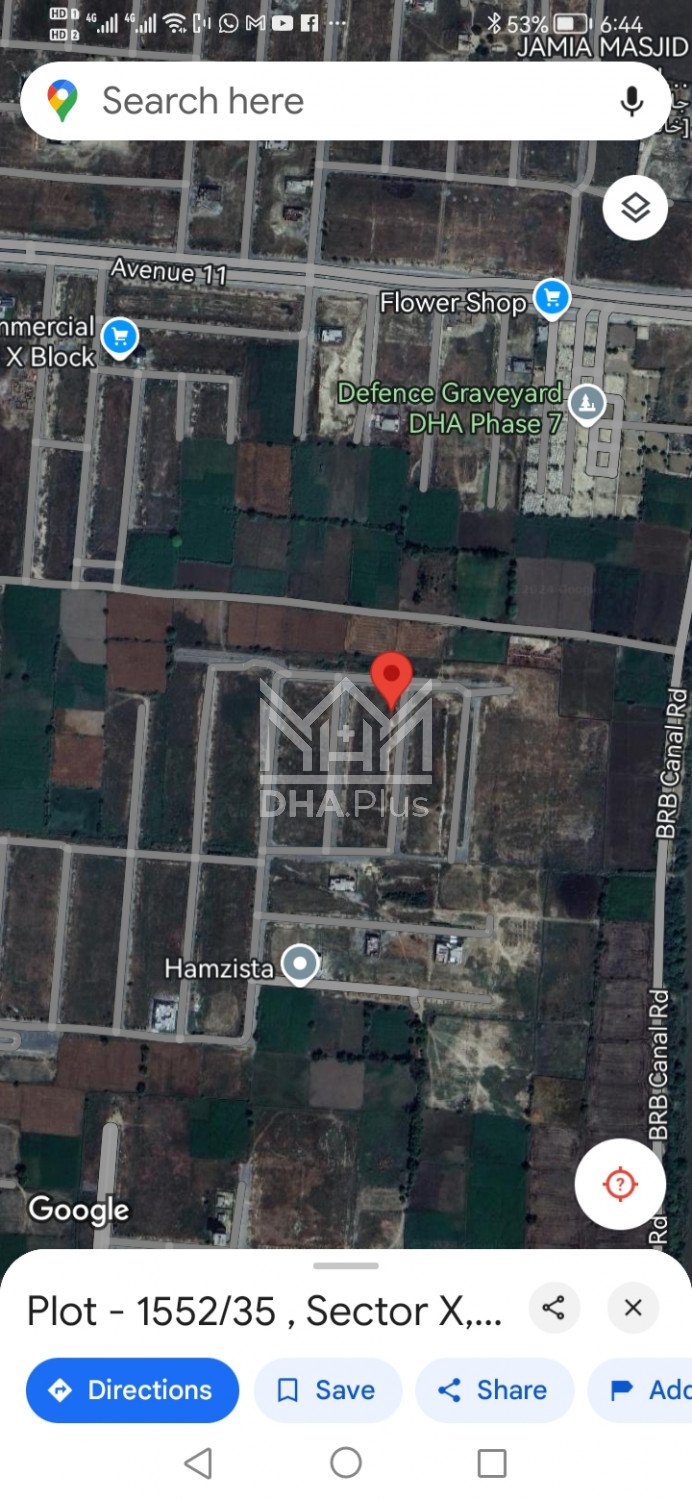This screenshot has height=1500, width=692.
Task: Start voice search with the microphone
Action: 631,101
